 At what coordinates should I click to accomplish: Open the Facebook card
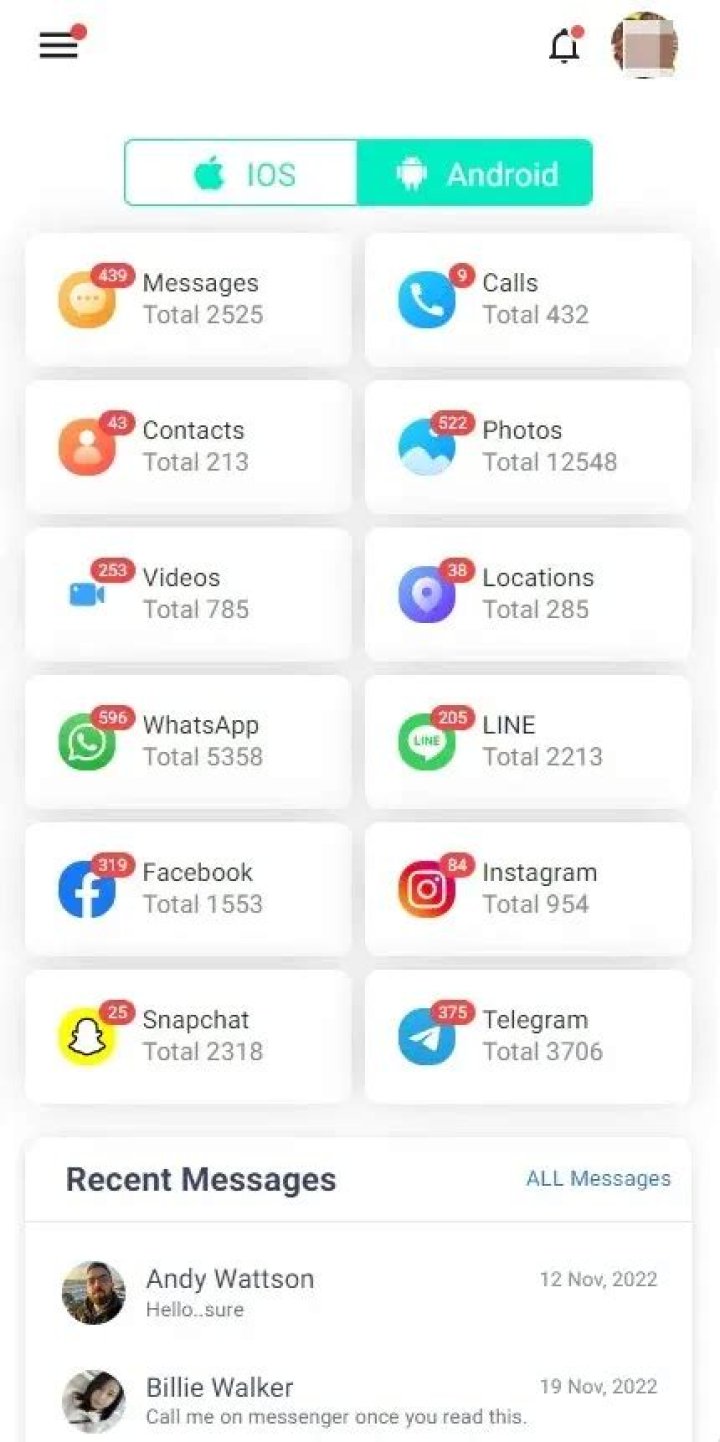pyautogui.click(x=188, y=888)
